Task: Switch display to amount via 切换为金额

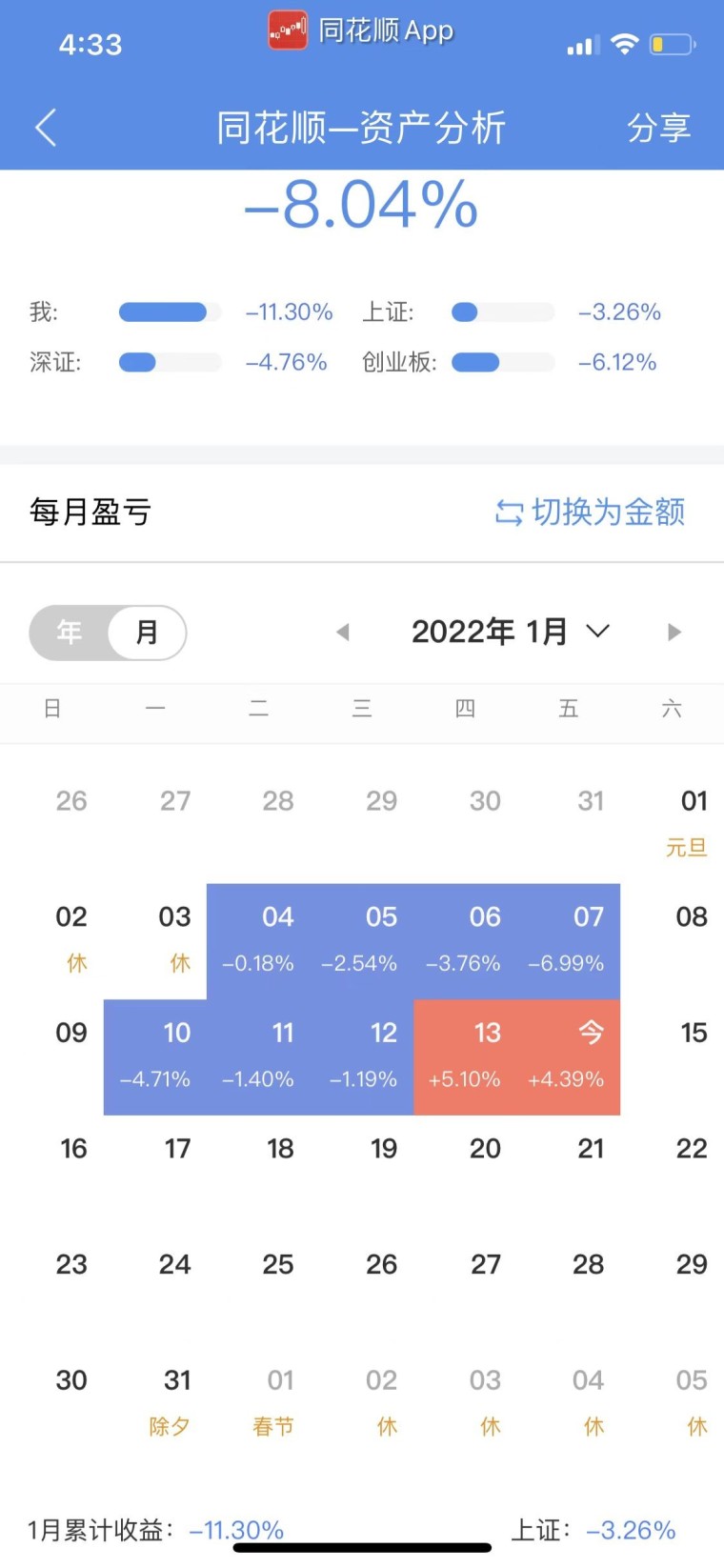Action: [x=590, y=513]
